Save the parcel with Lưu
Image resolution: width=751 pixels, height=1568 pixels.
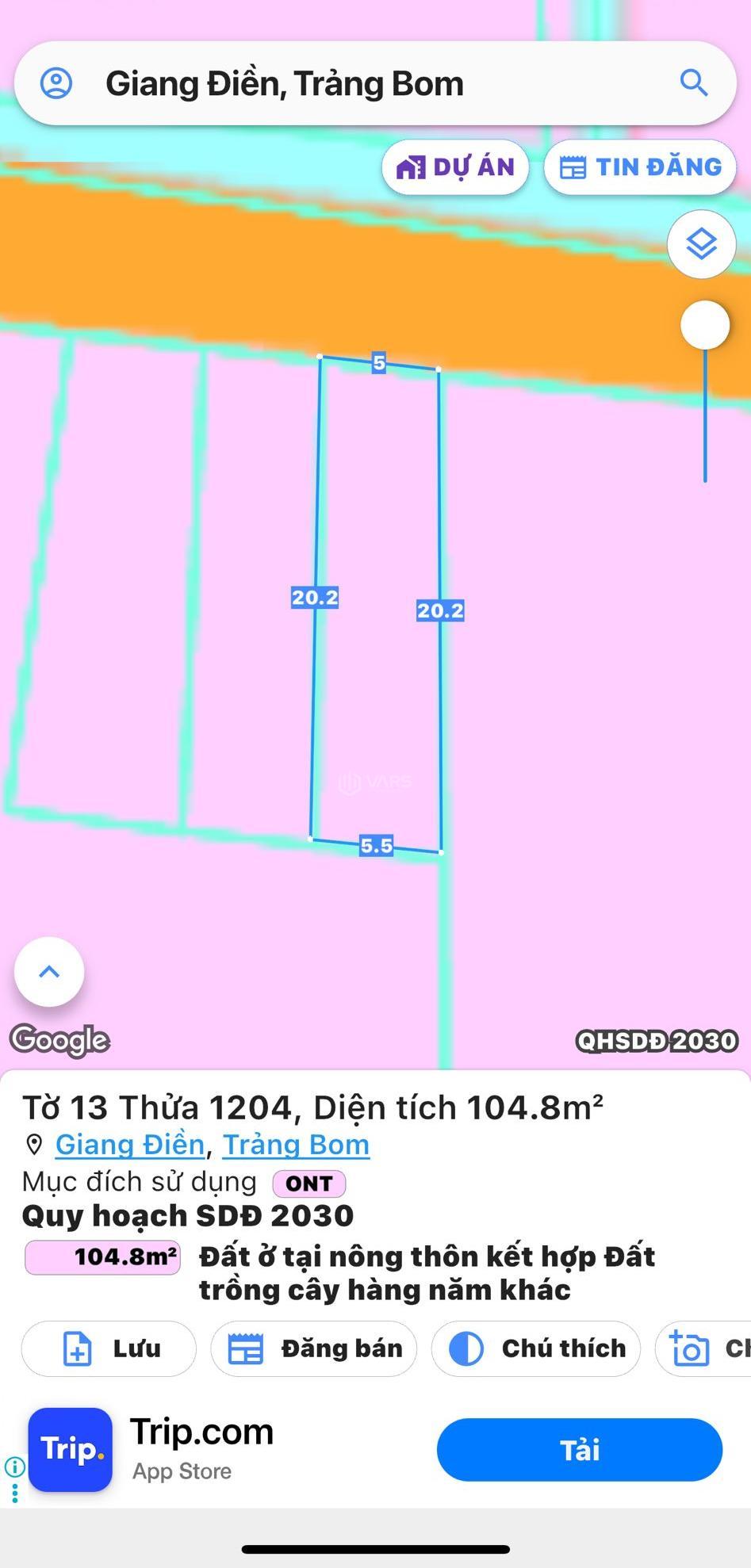[x=109, y=1348]
